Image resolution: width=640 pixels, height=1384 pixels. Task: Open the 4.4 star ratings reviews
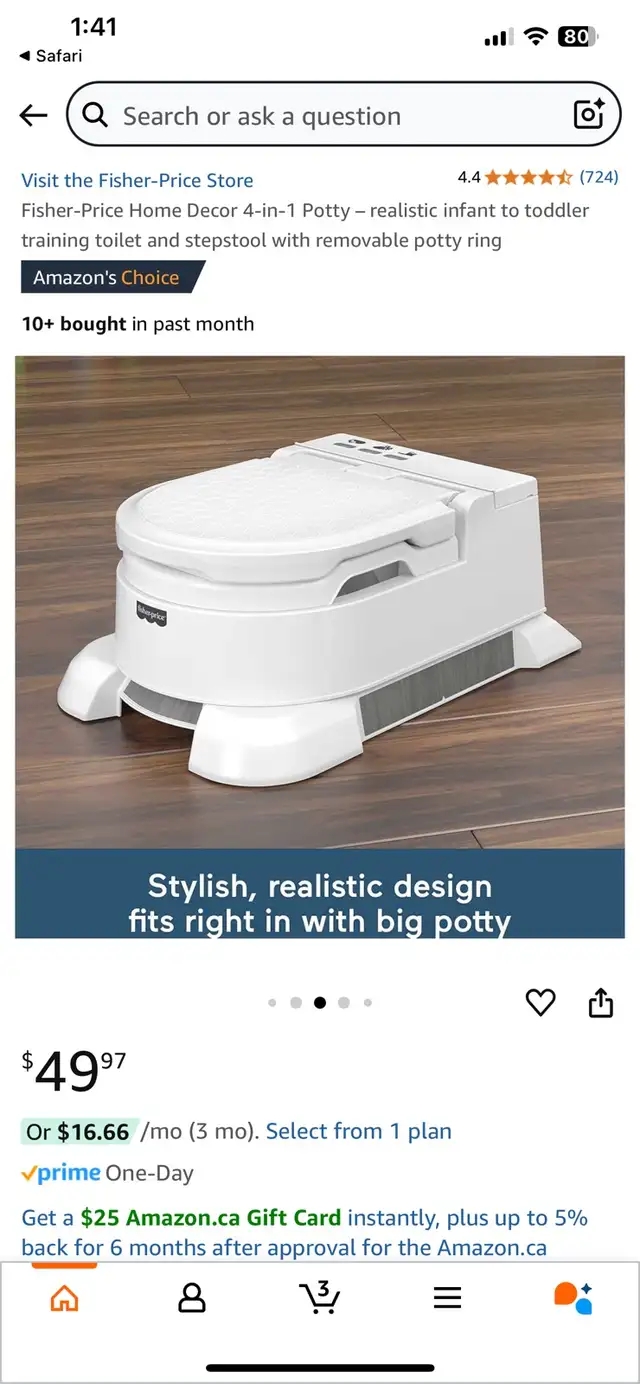tap(538, 177)
